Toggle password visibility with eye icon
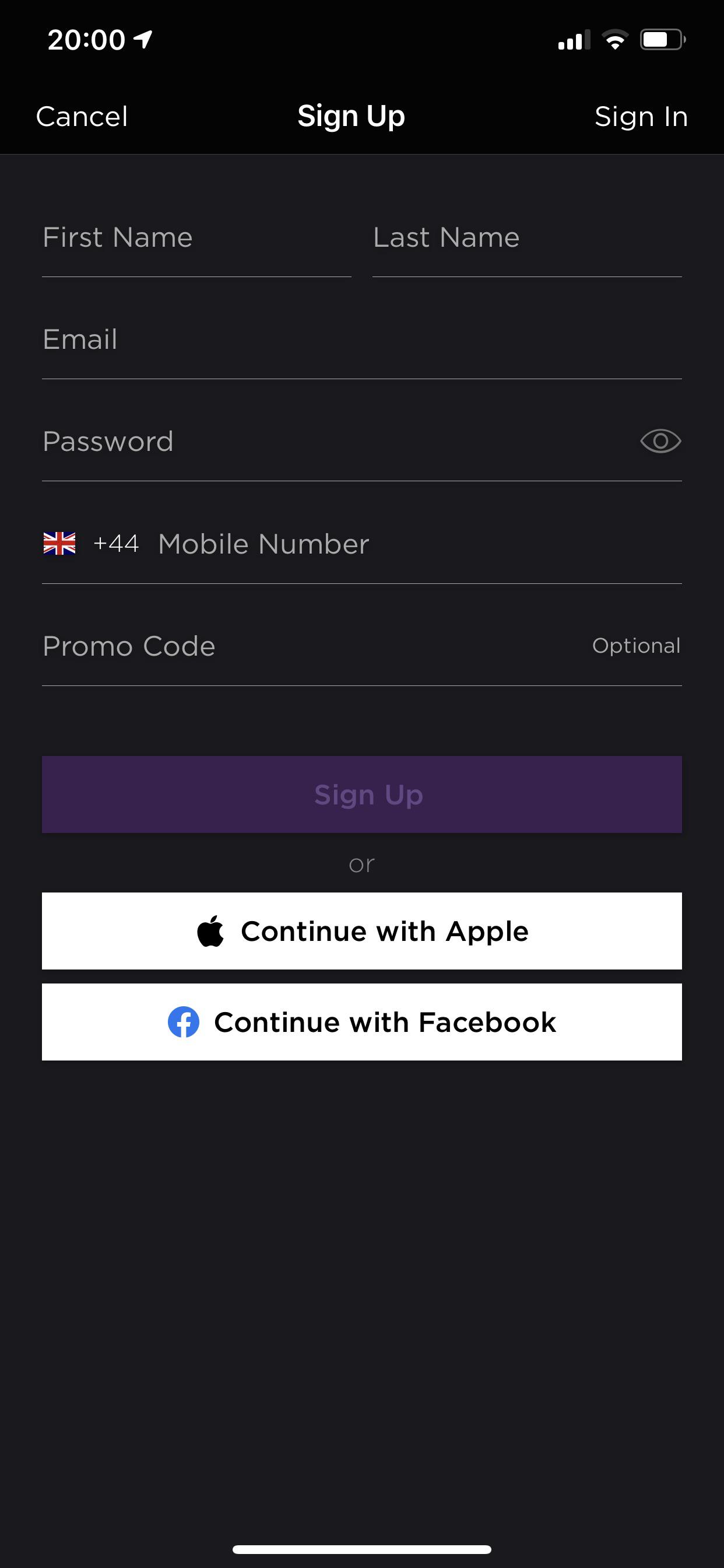Viewport: 724px width, 1568px height. coord(659,440)
